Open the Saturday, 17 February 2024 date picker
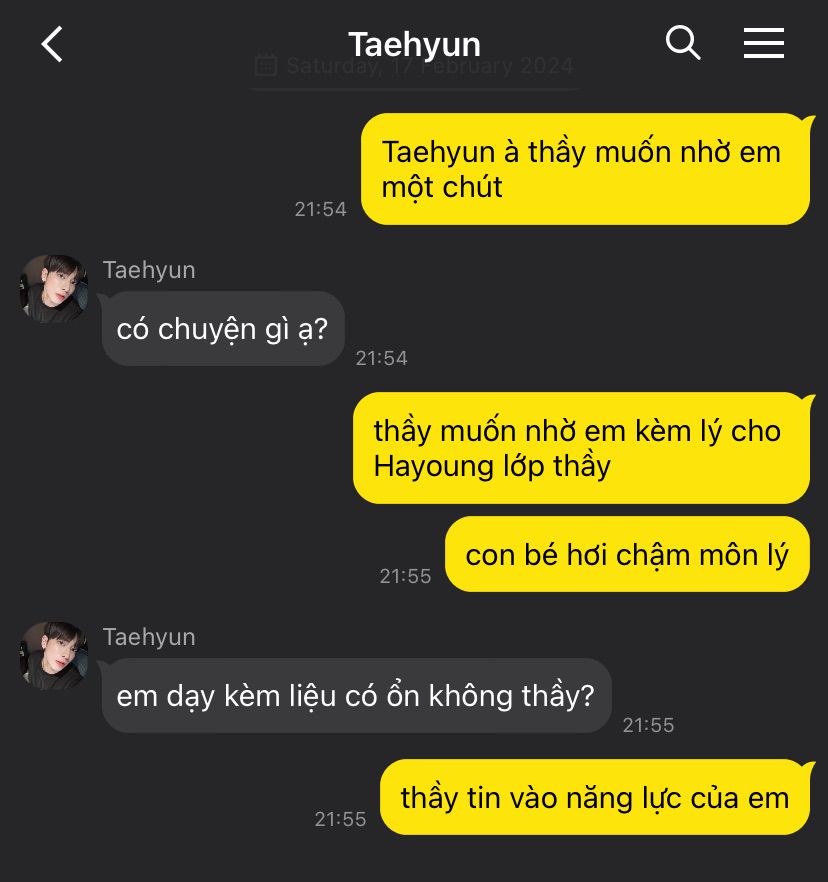This screenshot has height=882, width=828. [x=414, y=67]
